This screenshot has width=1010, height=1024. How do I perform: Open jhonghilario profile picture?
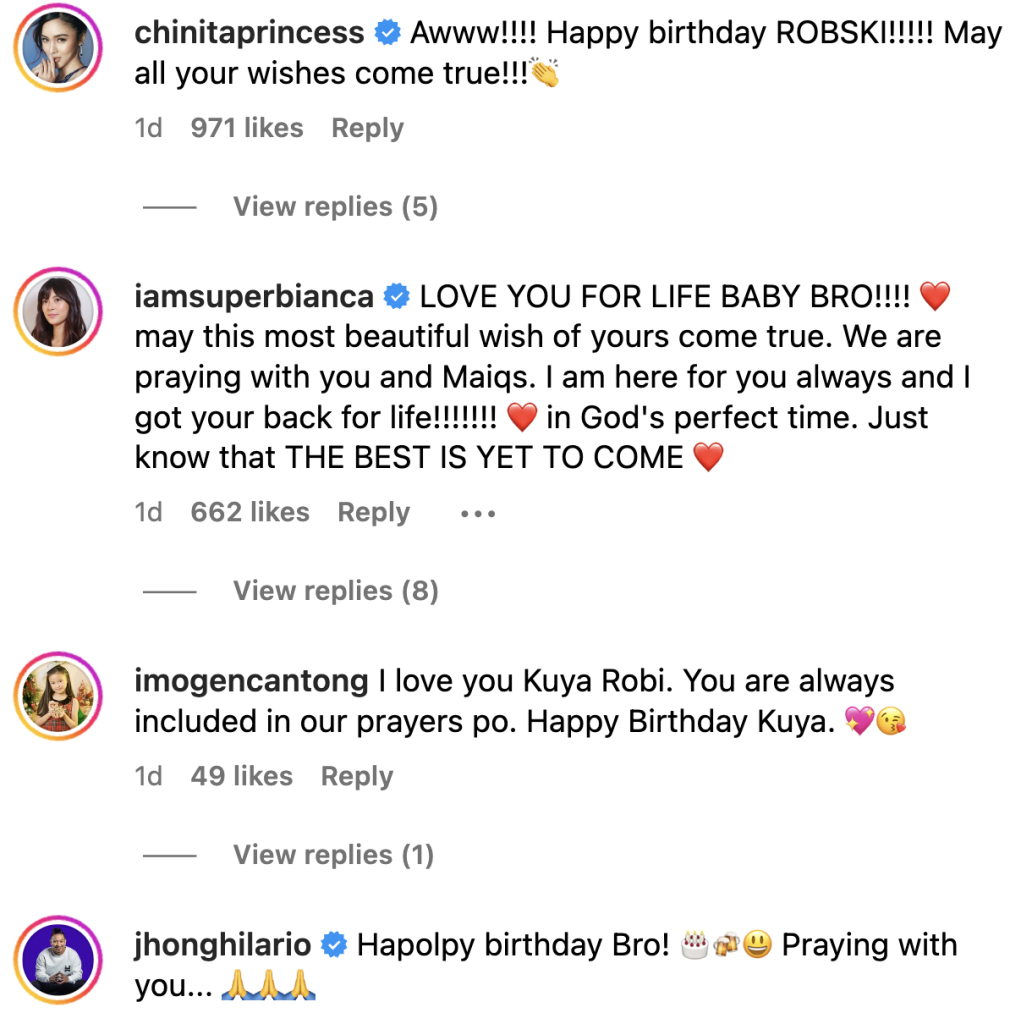point(59,961)
